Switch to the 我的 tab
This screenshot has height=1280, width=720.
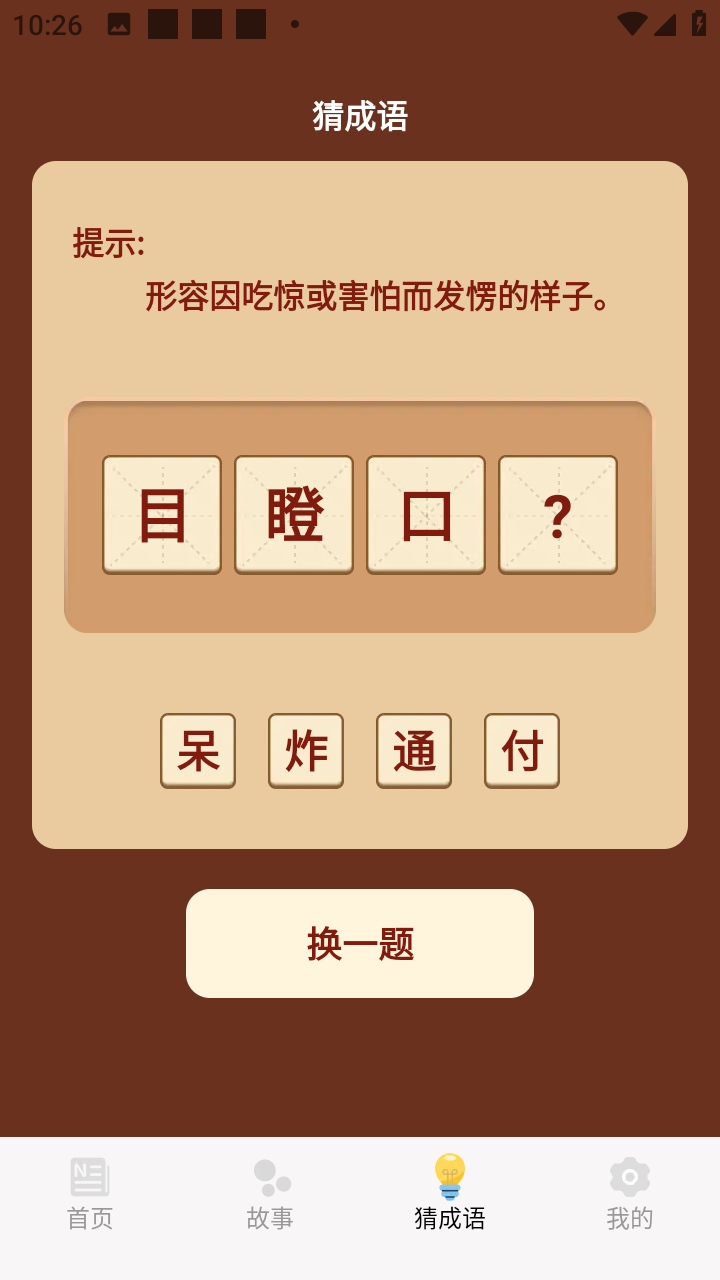coord(630,1194)
